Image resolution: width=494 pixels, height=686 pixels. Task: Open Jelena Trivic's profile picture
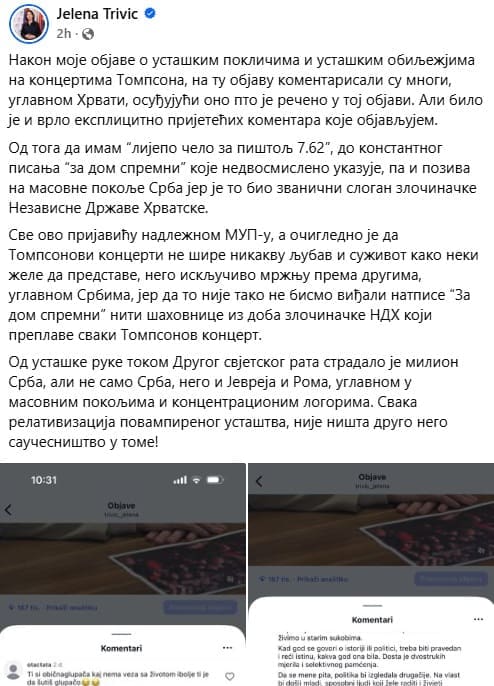coord(29,24)
